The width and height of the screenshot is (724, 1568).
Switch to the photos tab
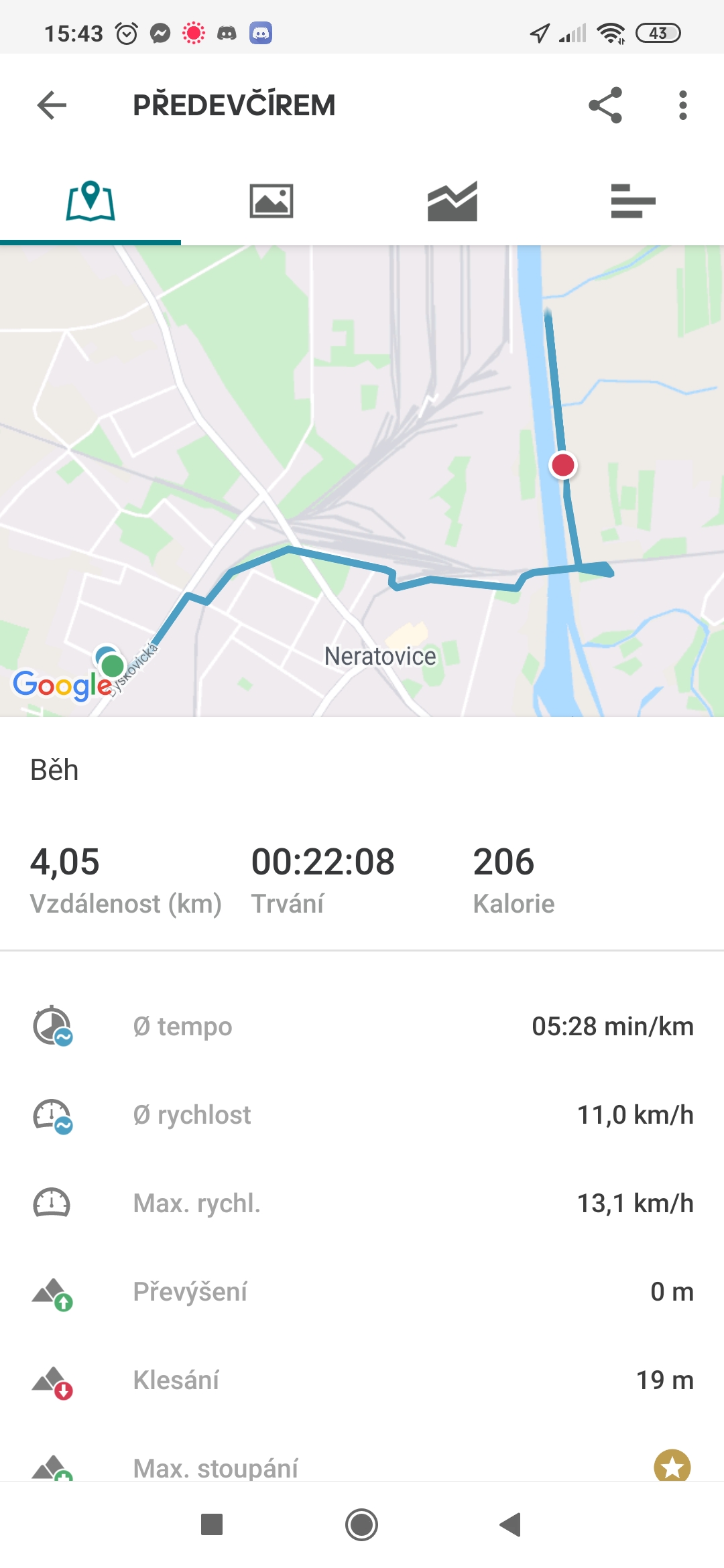point(271,201)
